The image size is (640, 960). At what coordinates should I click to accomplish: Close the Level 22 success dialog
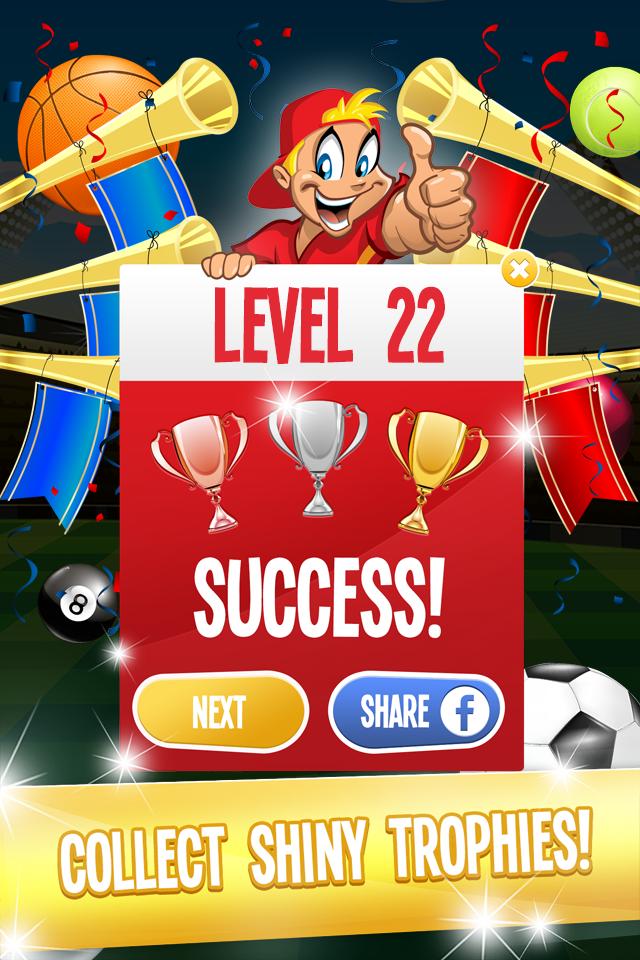tap(517, 269)
